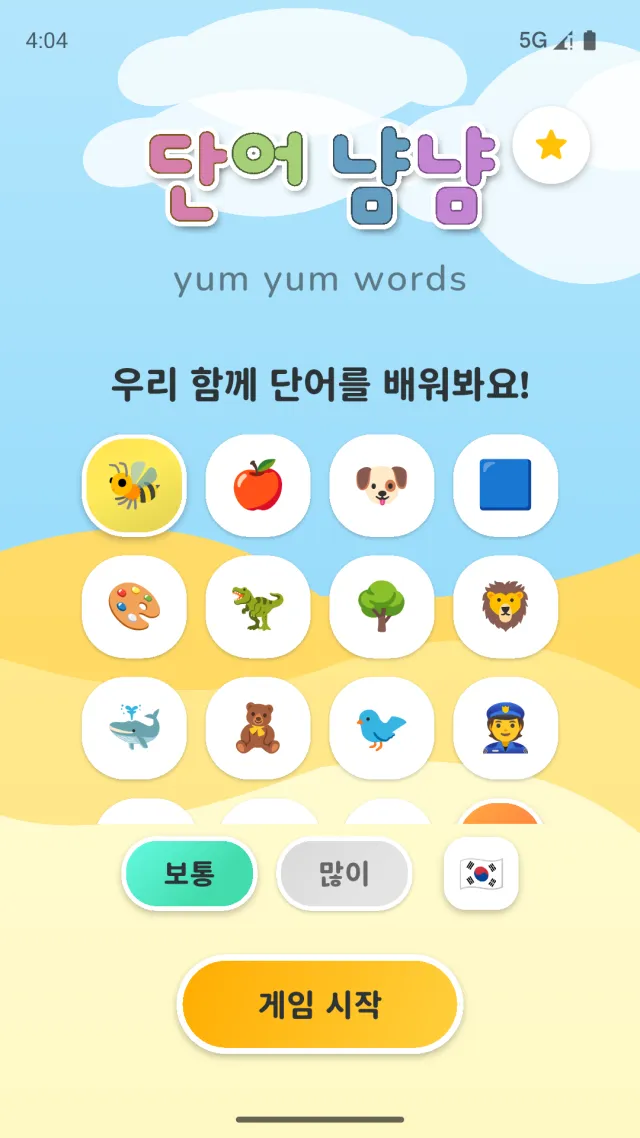Pick the blue bird category
The image size is (640, 1138).
pos(382,728)
